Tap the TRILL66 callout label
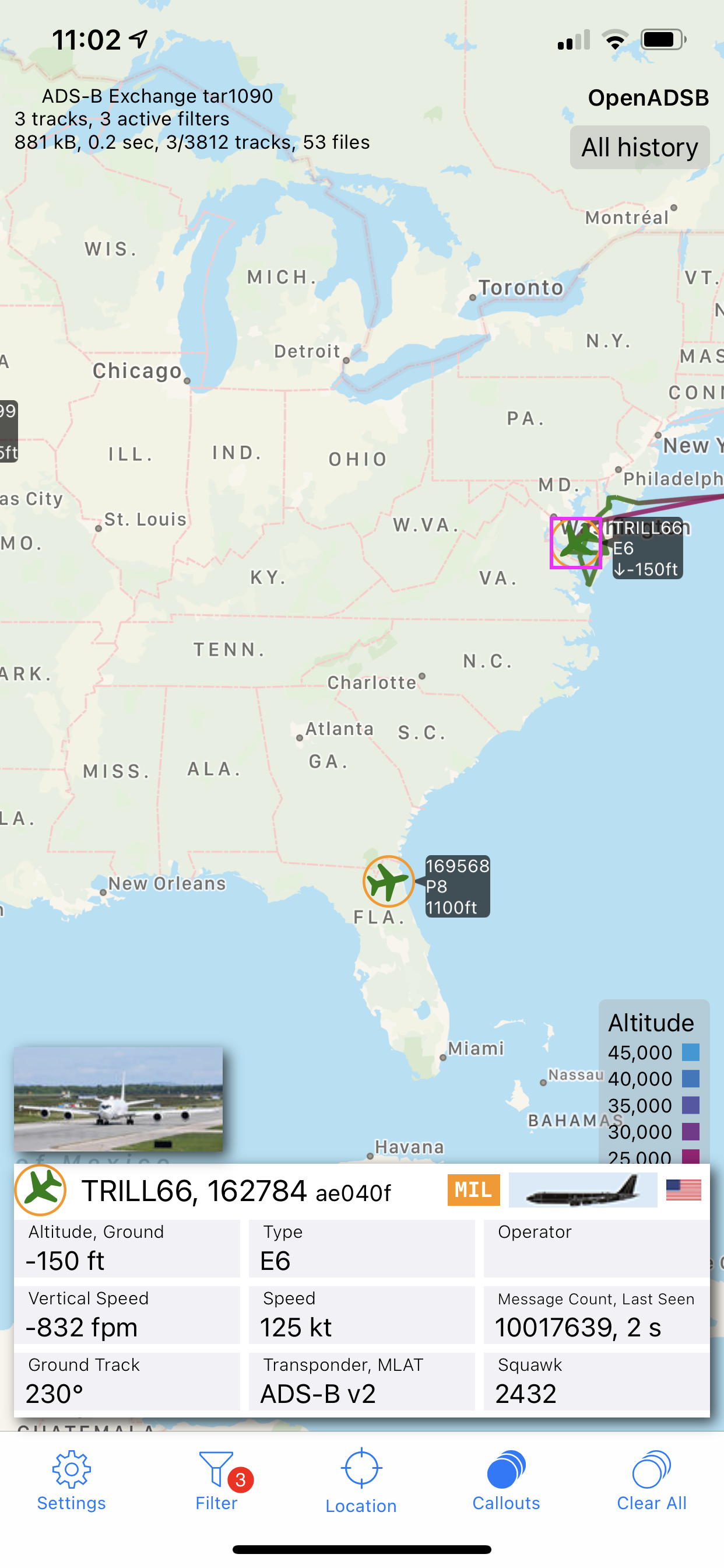Image resolution: width=724 pixels, height=1568 pixels. [x=647, y=548]
